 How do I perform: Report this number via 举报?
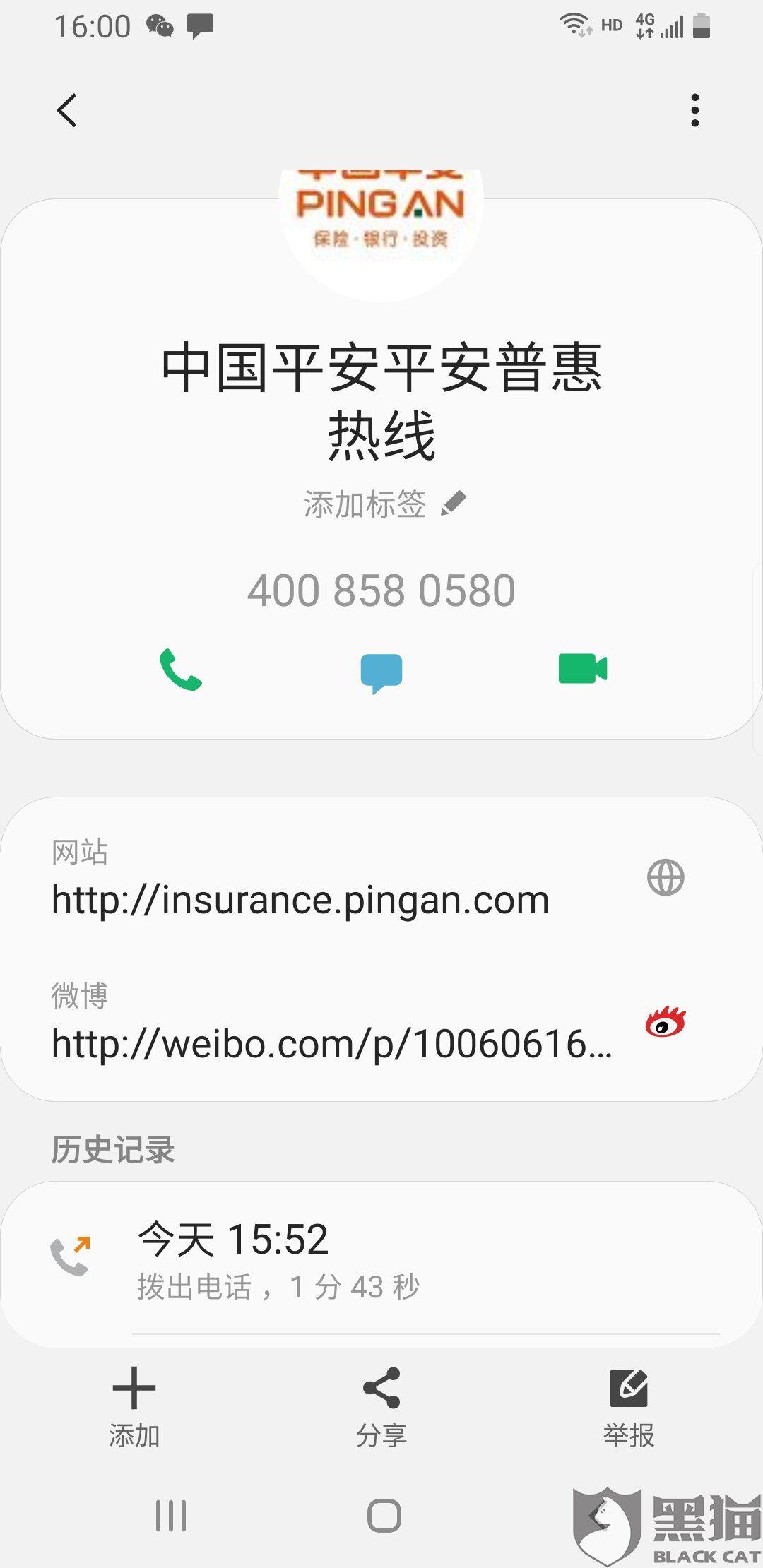(x=629, y=1406)
